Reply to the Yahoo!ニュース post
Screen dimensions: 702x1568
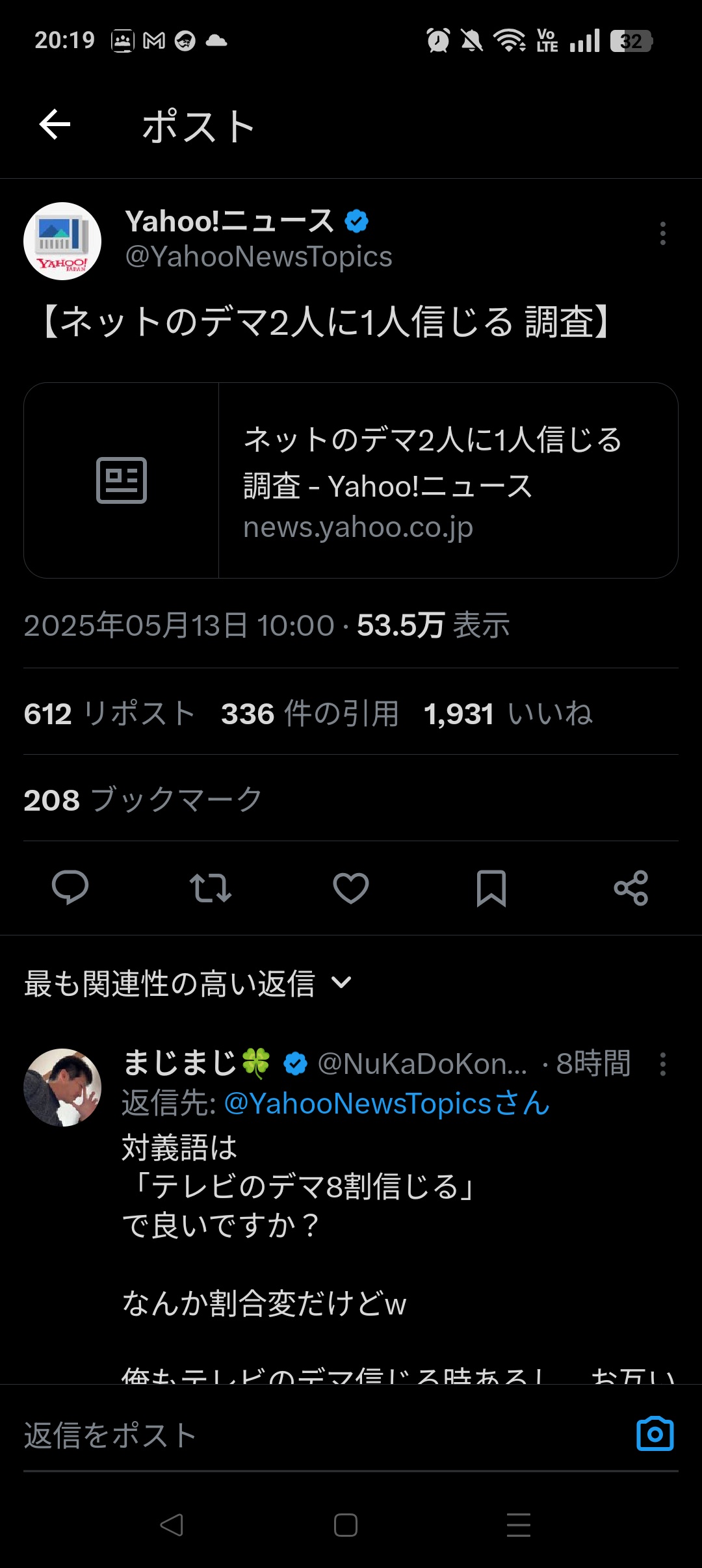click(x=70, y=887)
